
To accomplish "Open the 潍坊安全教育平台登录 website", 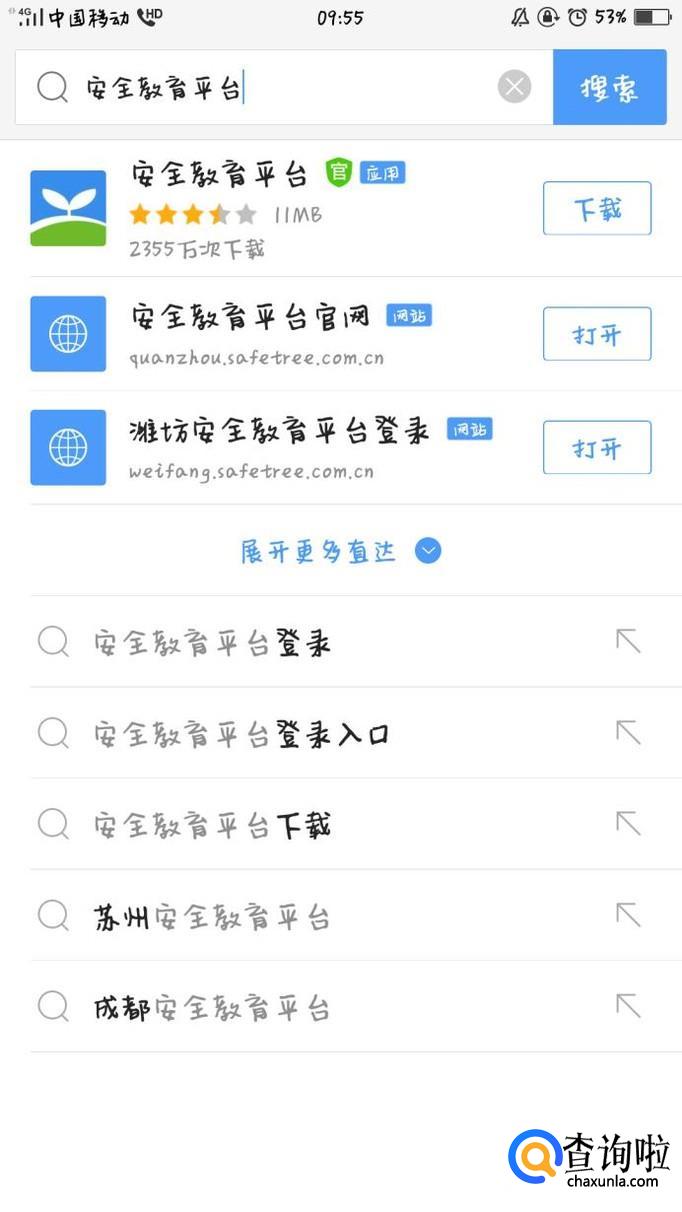I will tap(596, 447).
